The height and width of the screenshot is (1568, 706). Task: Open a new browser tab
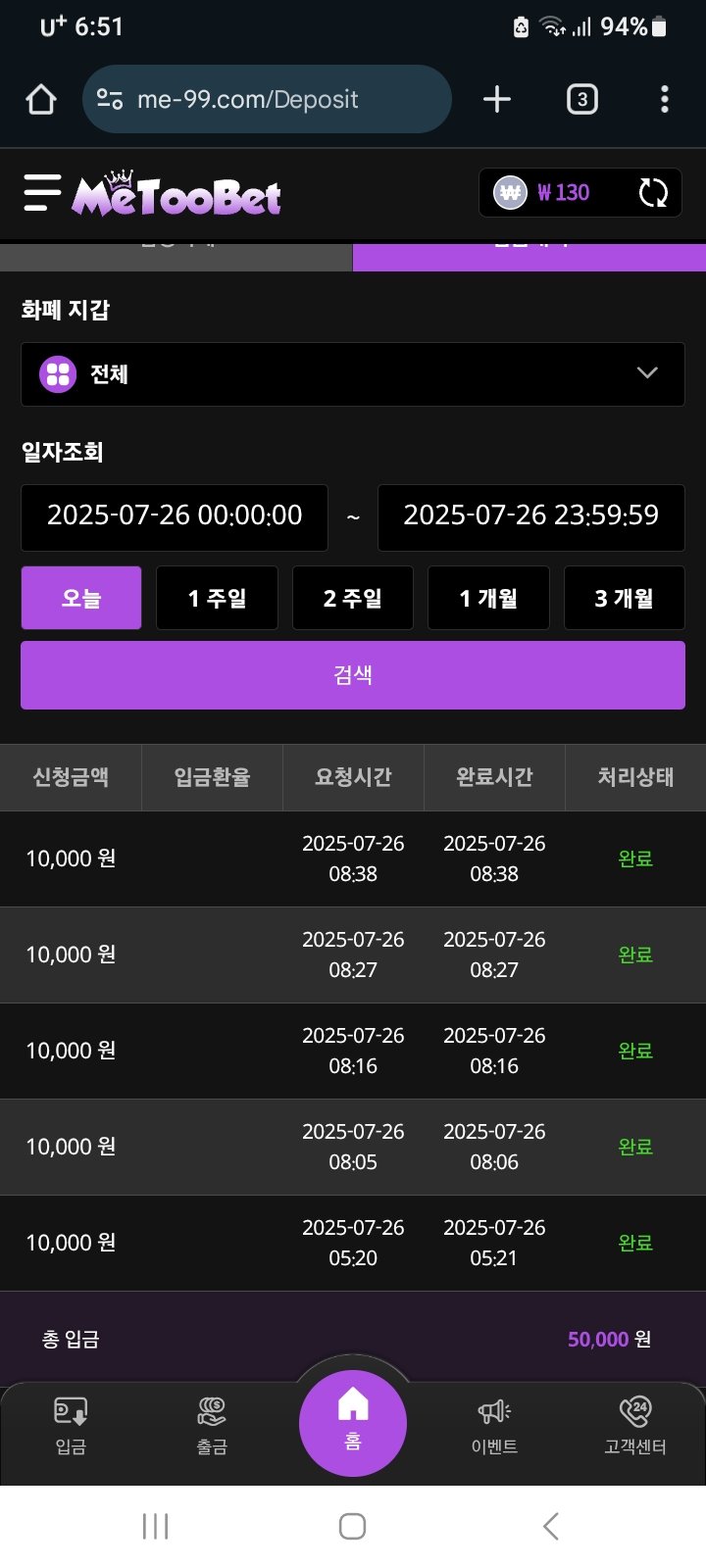tap(497, 99)
